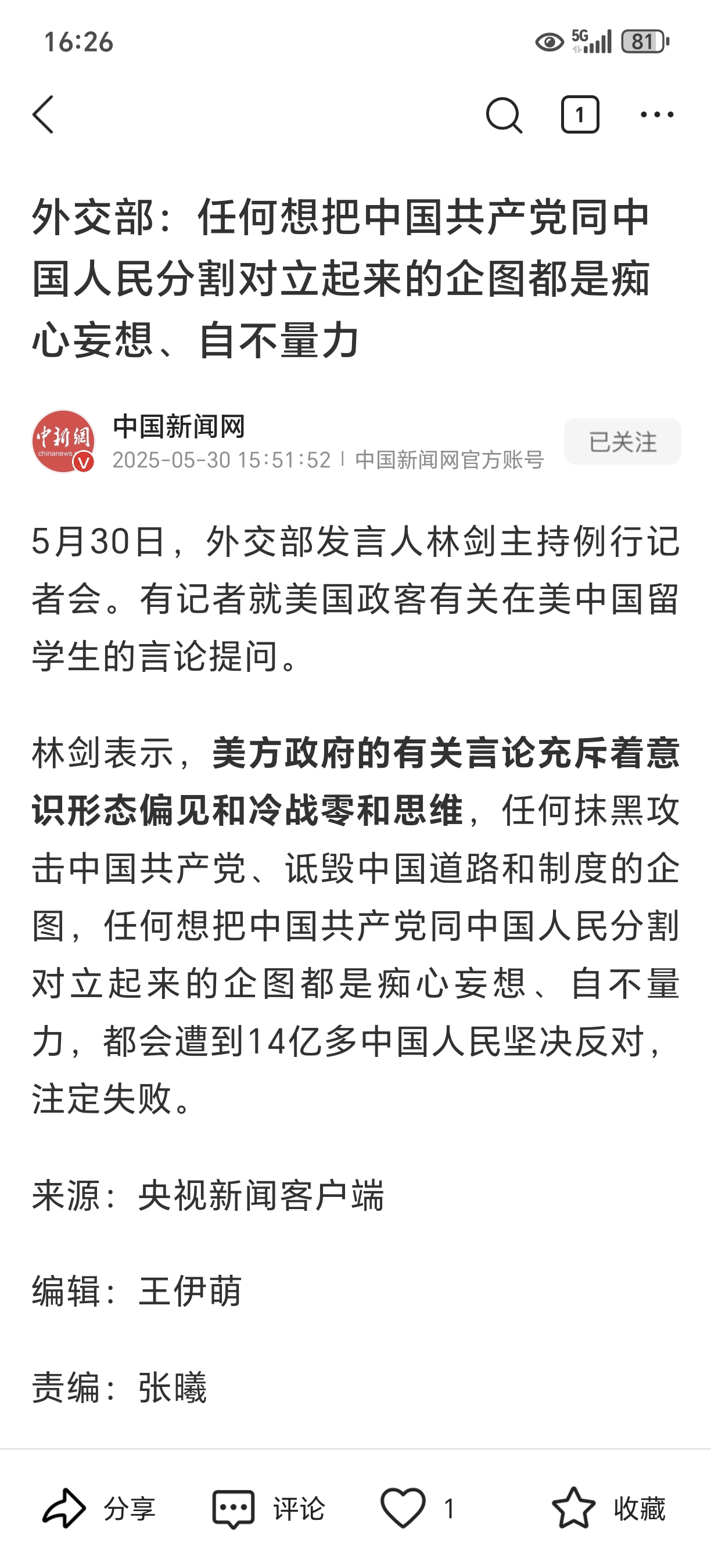This screenshot has width=711, height=1568.
Task: Open the 评论 comments section
Action: [x=268, y=1508]
